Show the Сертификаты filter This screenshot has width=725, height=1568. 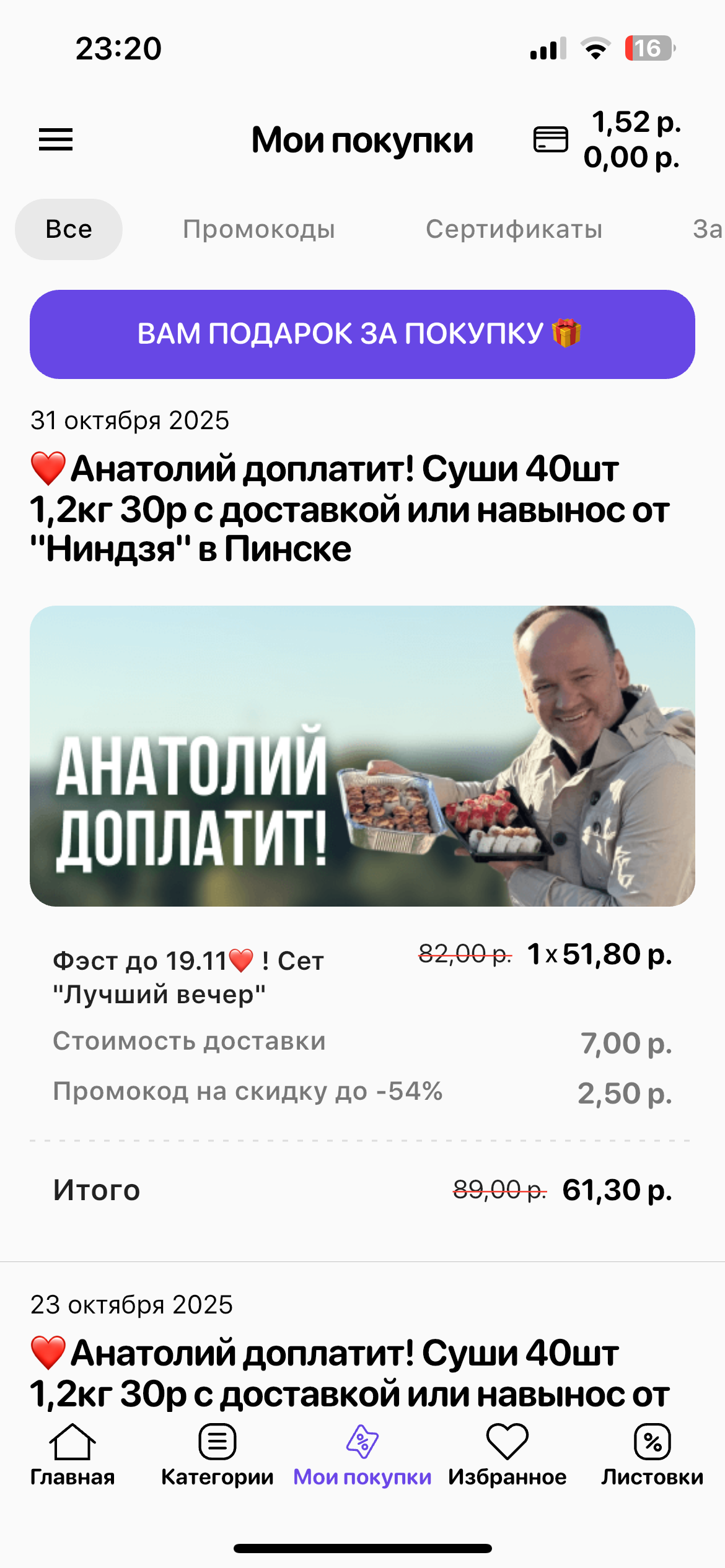(x=514, y=229)
